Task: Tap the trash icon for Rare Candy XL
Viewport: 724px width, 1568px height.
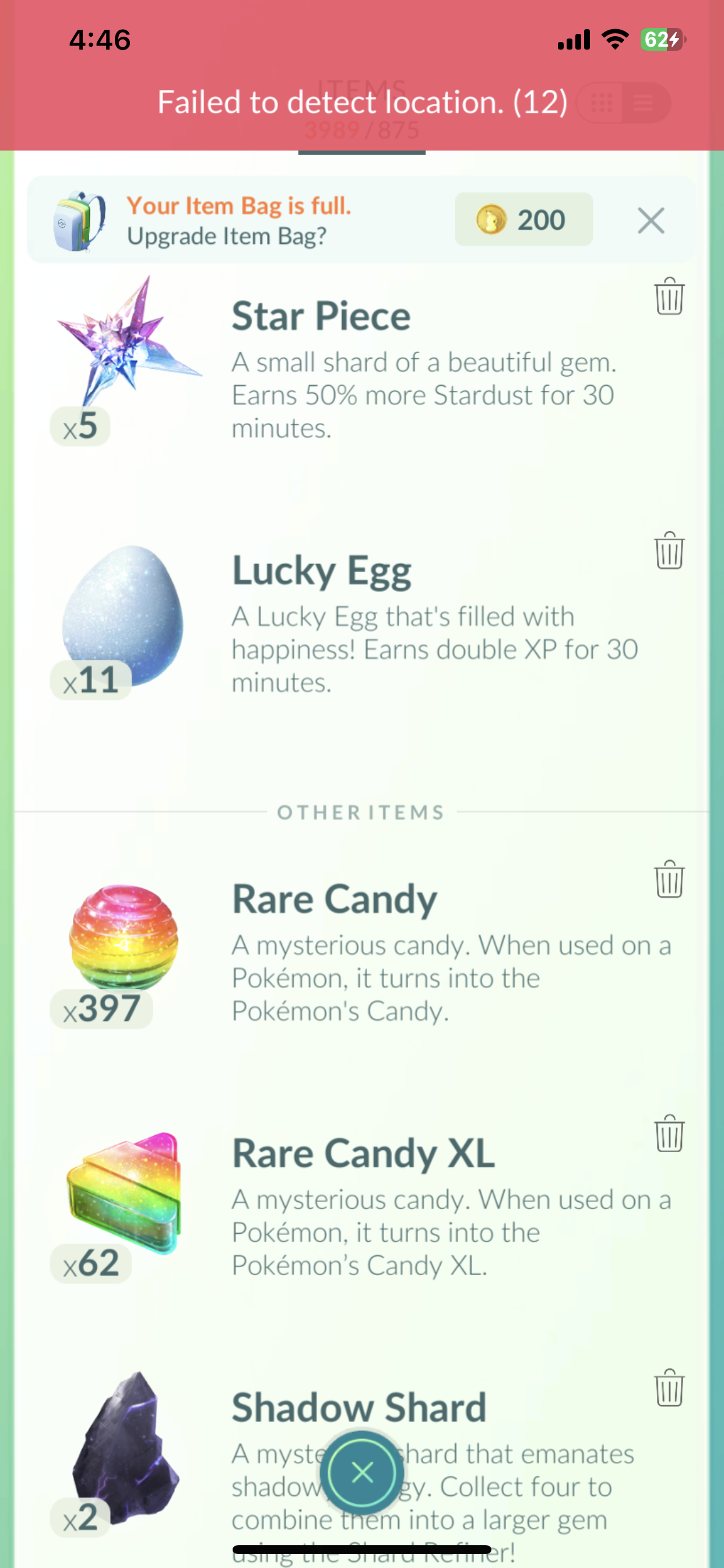Action: (669, 1134)
